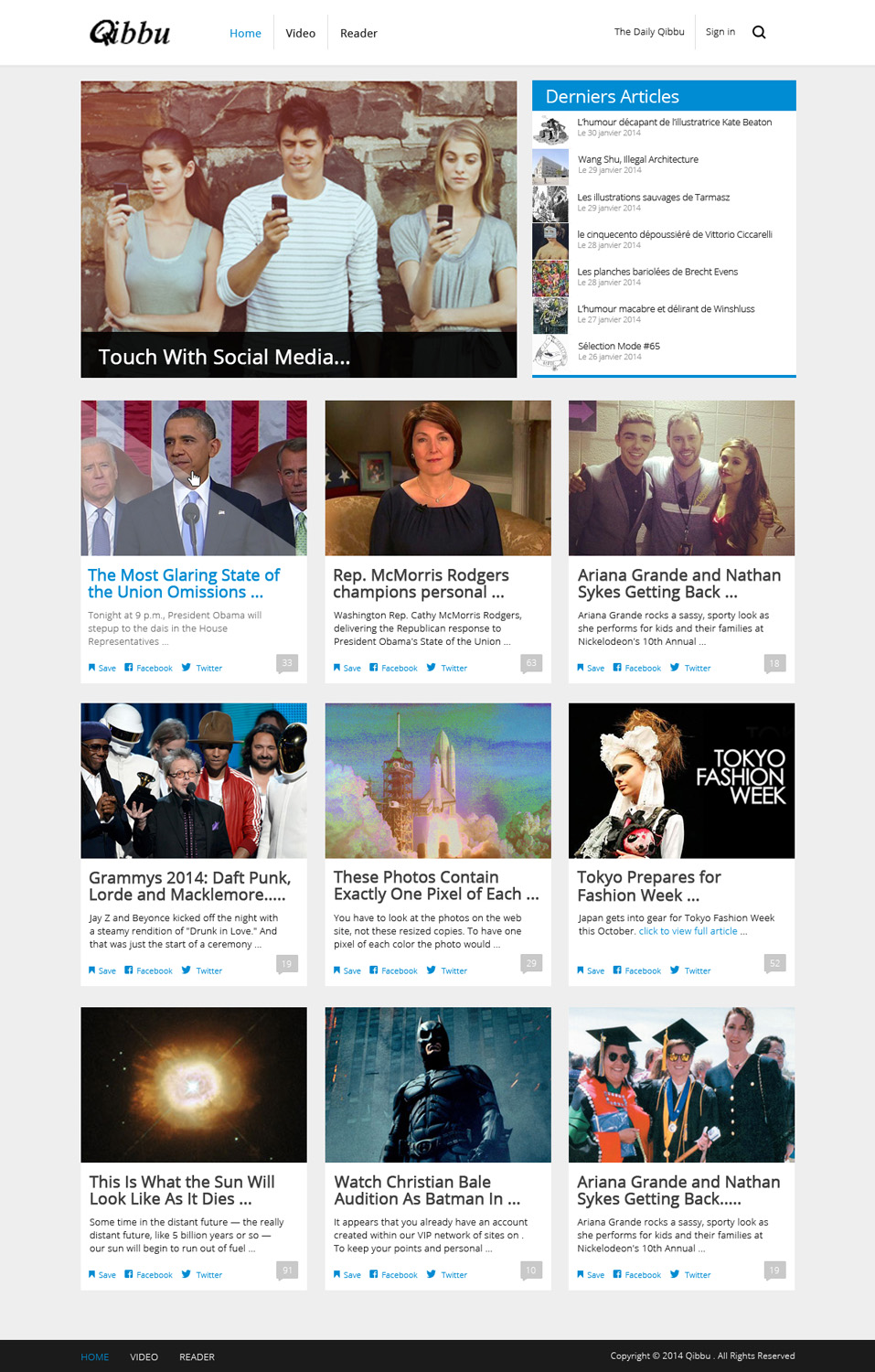Switch to the Video tab
Image resolution: width=875 pixels, height=1372 pixels.
pos(300,33)
